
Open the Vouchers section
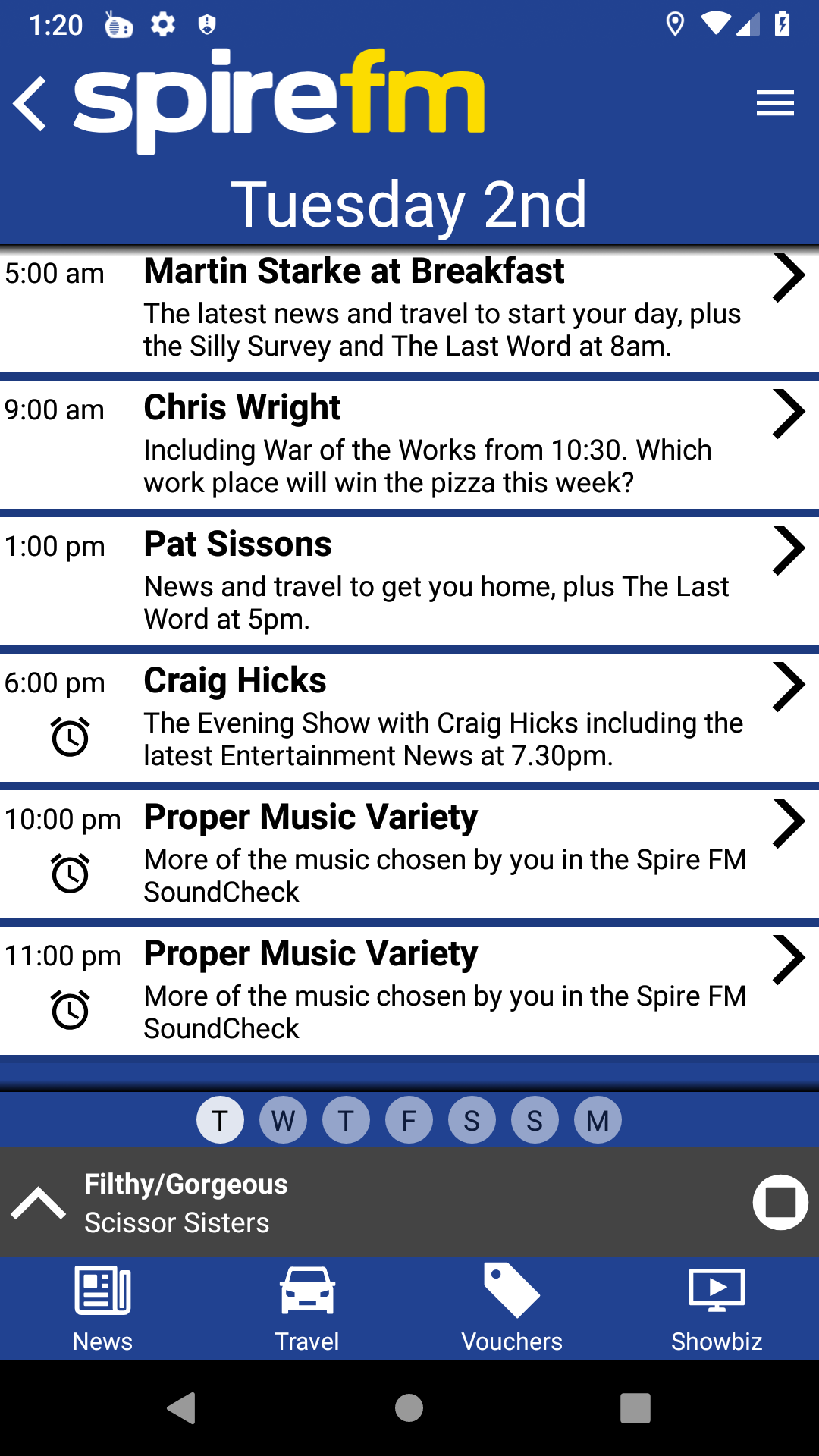pyautogui.click(x=512, y=1308)
